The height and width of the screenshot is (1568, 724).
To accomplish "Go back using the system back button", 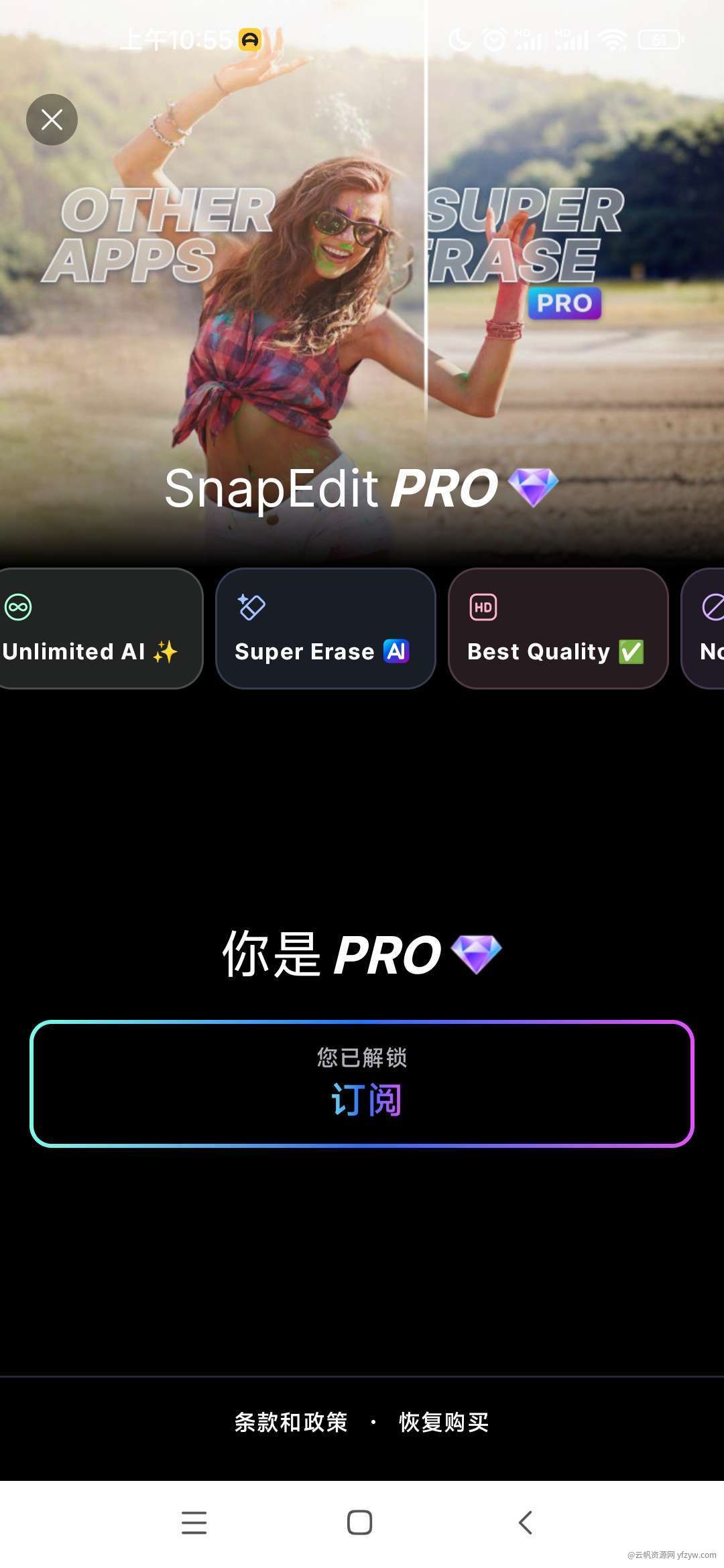I will [x=526, y=1522].
